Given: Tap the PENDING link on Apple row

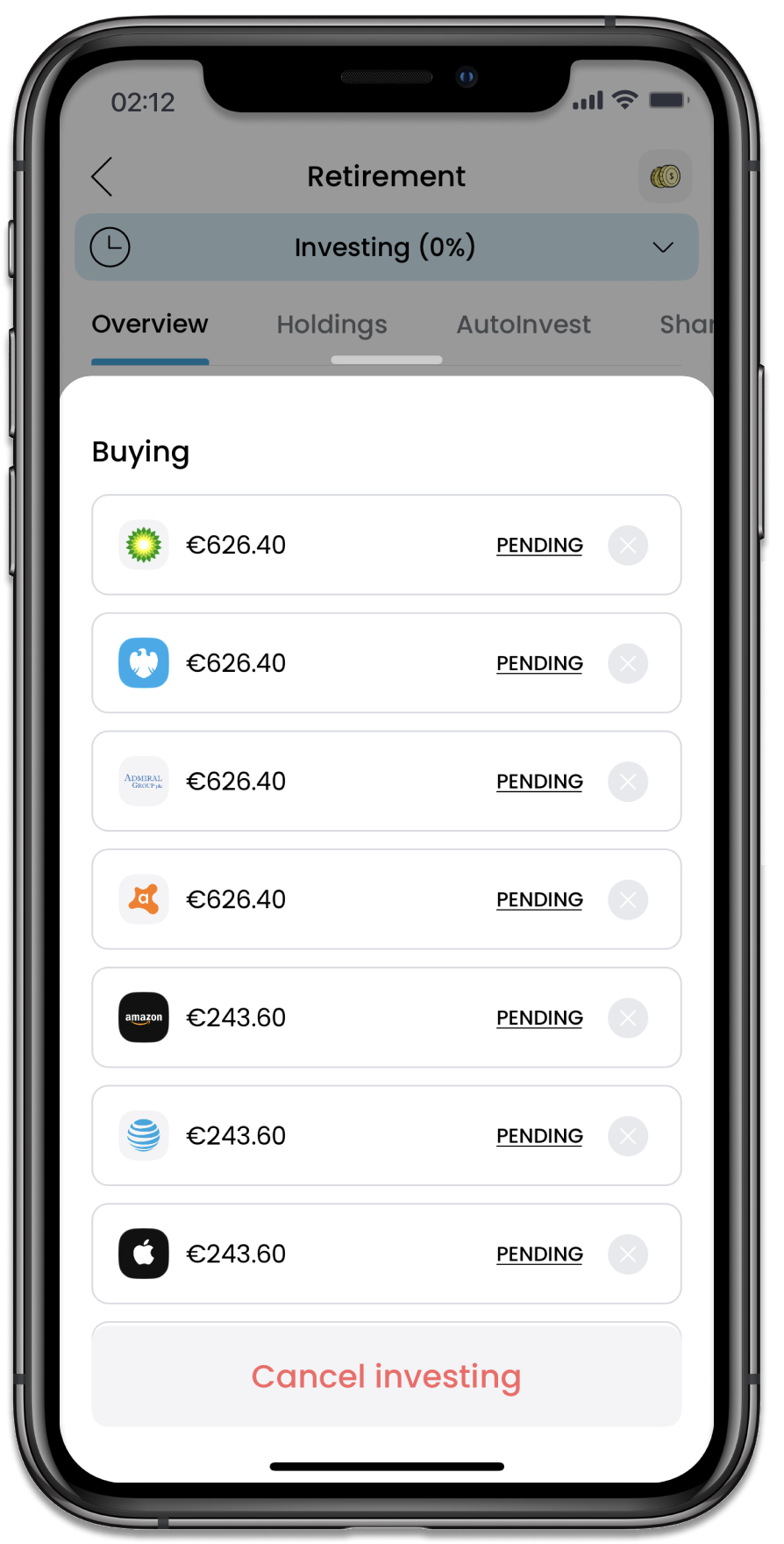Looking at the screenshot, I should pos(539,1254).
